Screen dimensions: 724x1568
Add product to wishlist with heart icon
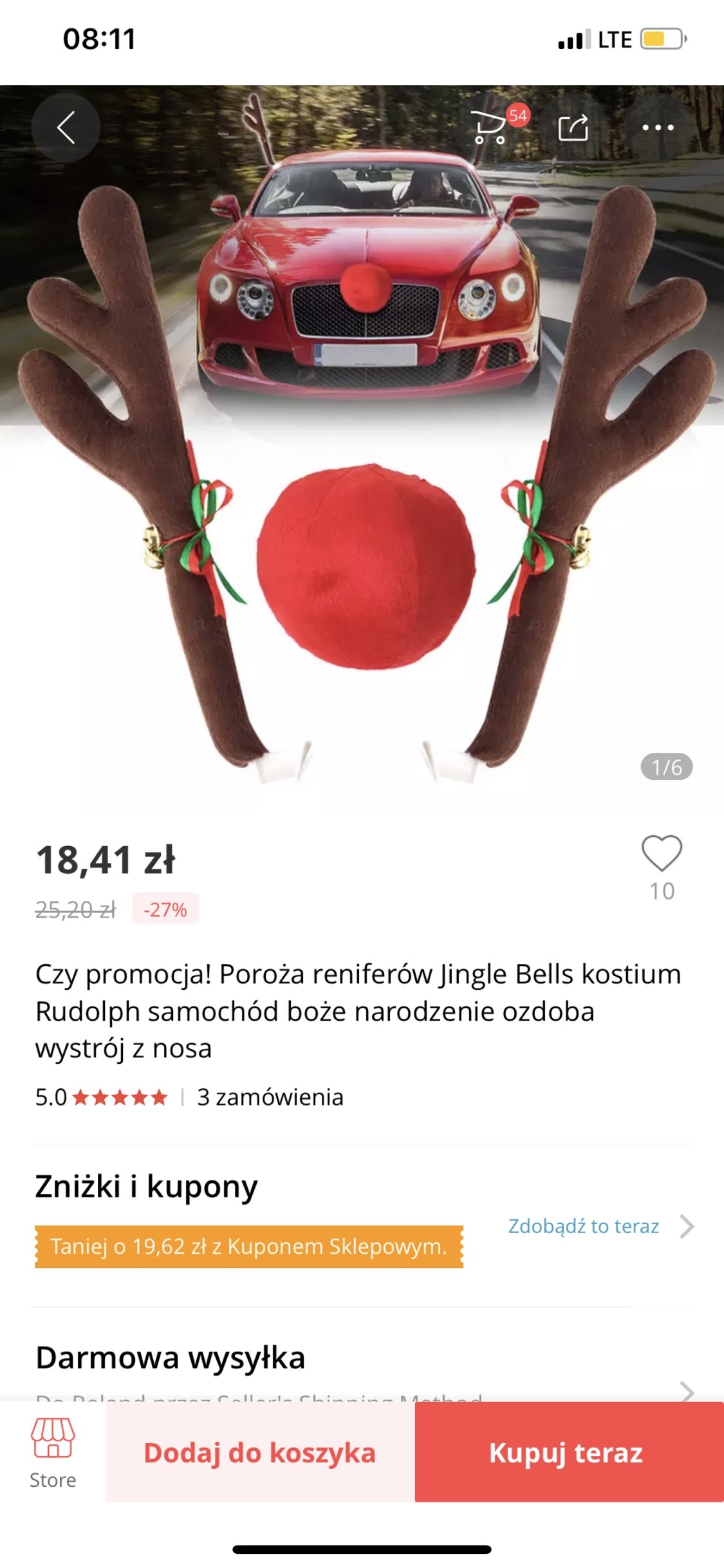click(x=661, y=854)
